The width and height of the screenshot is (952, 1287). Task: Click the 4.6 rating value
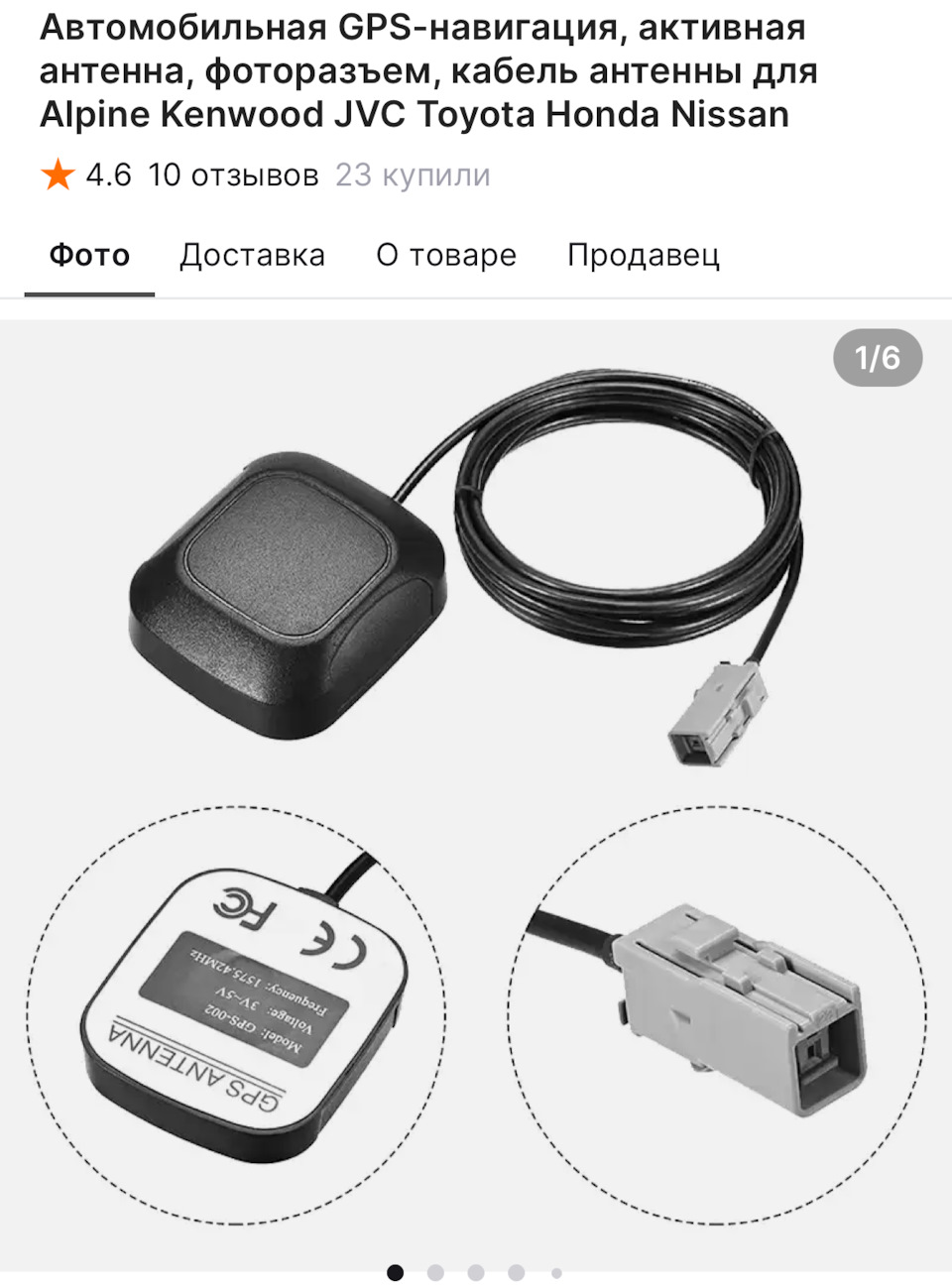(106, 175)
